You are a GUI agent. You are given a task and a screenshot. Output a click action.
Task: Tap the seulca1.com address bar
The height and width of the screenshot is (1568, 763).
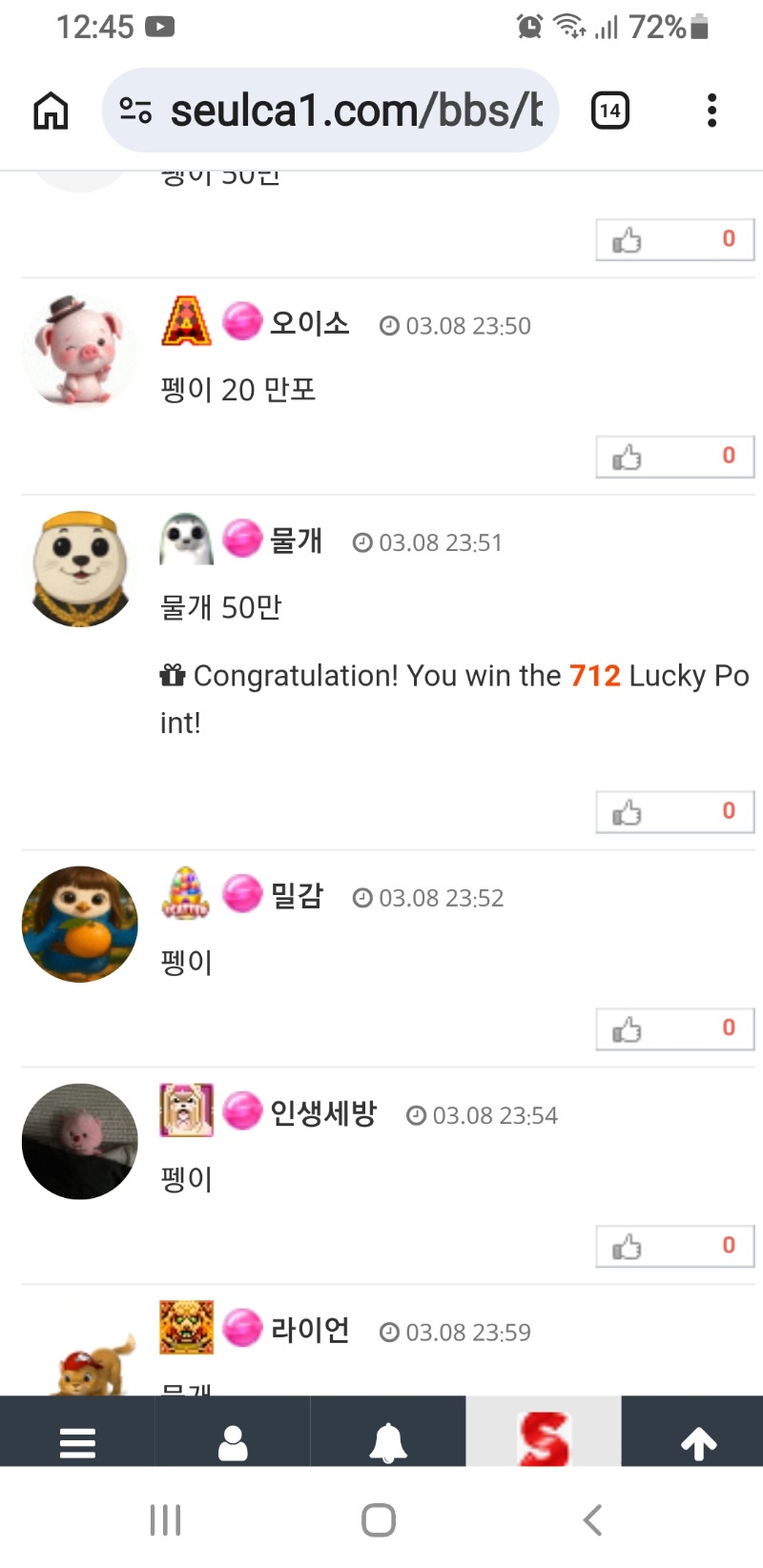click(330, 111)
